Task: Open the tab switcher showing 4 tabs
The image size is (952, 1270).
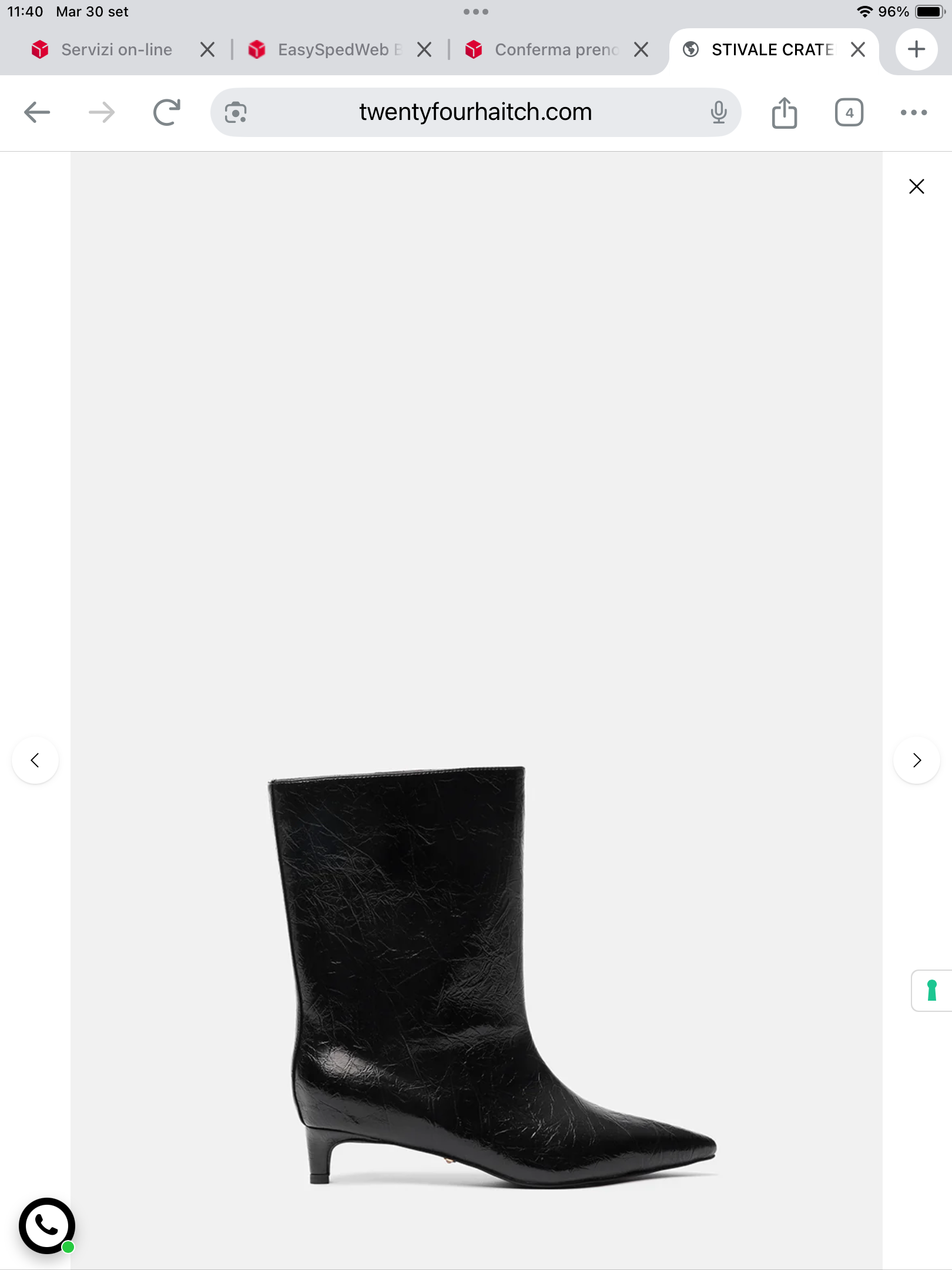Action: [849, 112]
